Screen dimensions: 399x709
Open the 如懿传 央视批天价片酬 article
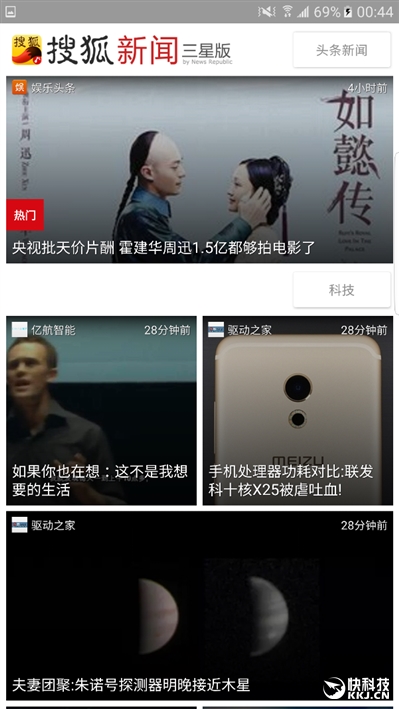click(200, 170)
